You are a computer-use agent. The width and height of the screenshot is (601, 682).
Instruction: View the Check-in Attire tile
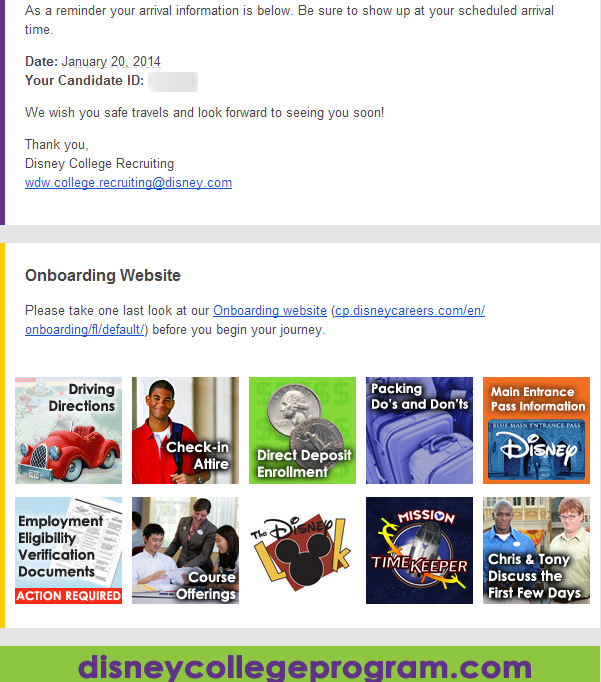[x=185, y=430]
